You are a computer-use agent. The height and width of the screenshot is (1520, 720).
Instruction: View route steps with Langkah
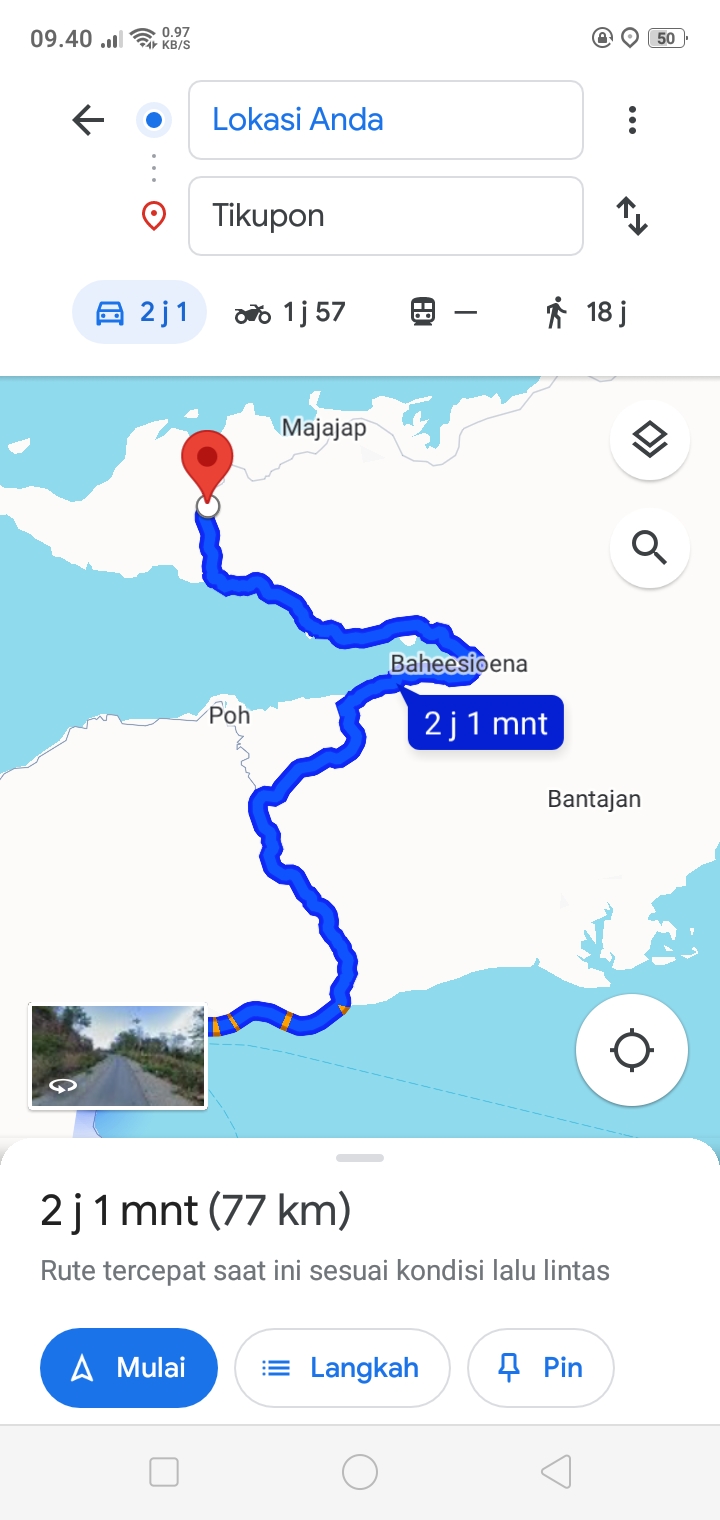[343, 1368]
